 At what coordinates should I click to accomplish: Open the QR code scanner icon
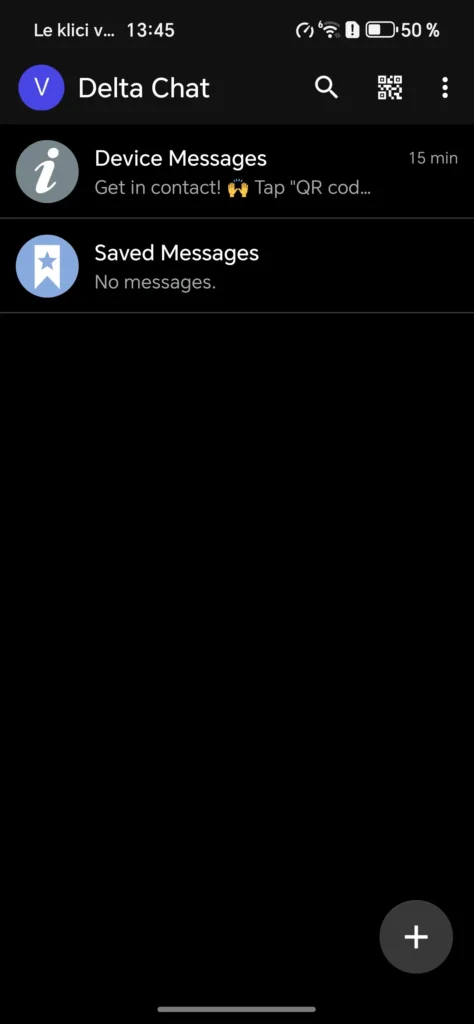tap(390, 88)
